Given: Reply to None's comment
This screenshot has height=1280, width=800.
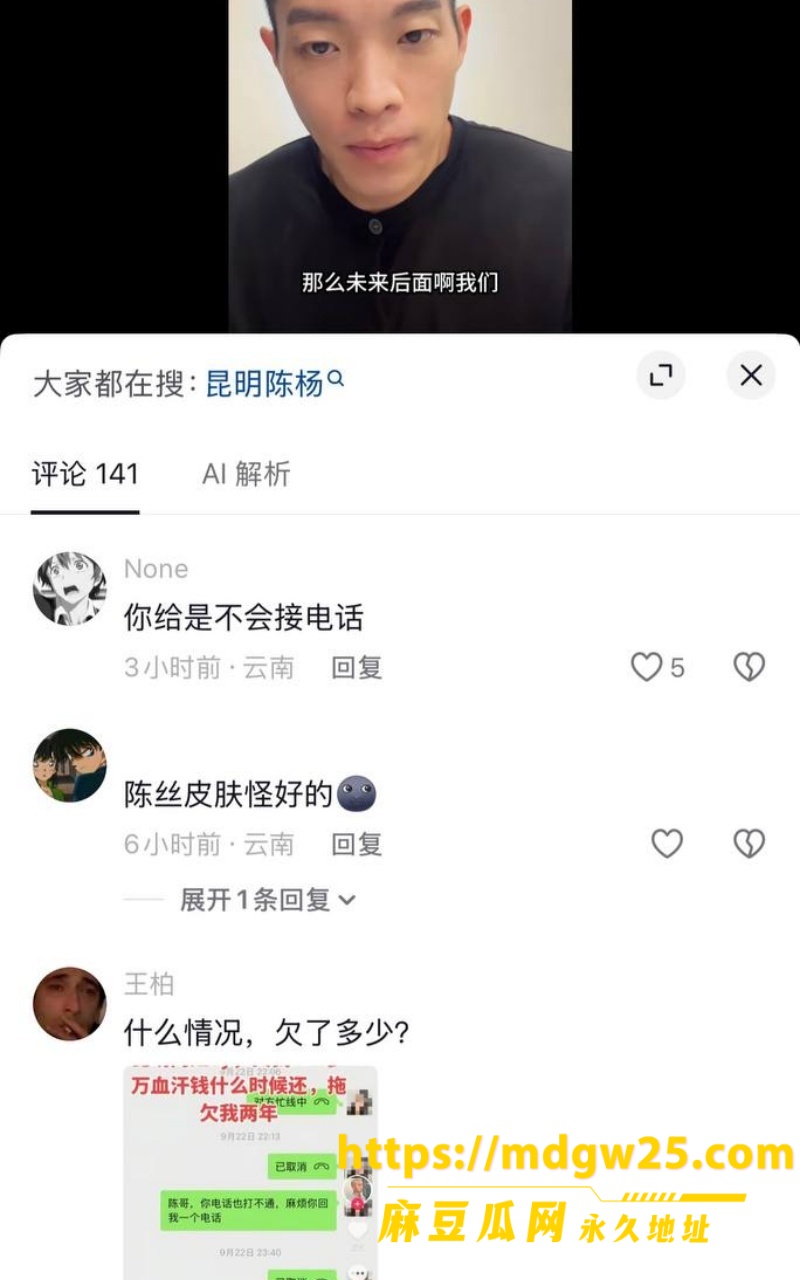Looking at the screenshot, I should point(357,668).
